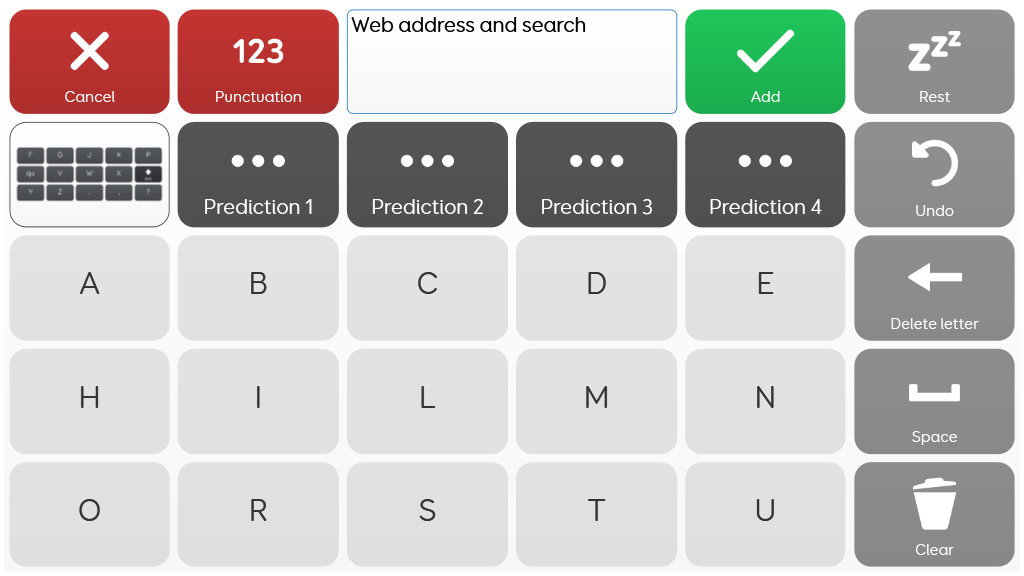The width and height of the screenshot is (1024, 576).
Task: Open the 123 Punctuation keyboard
Action: coord(258,61)
